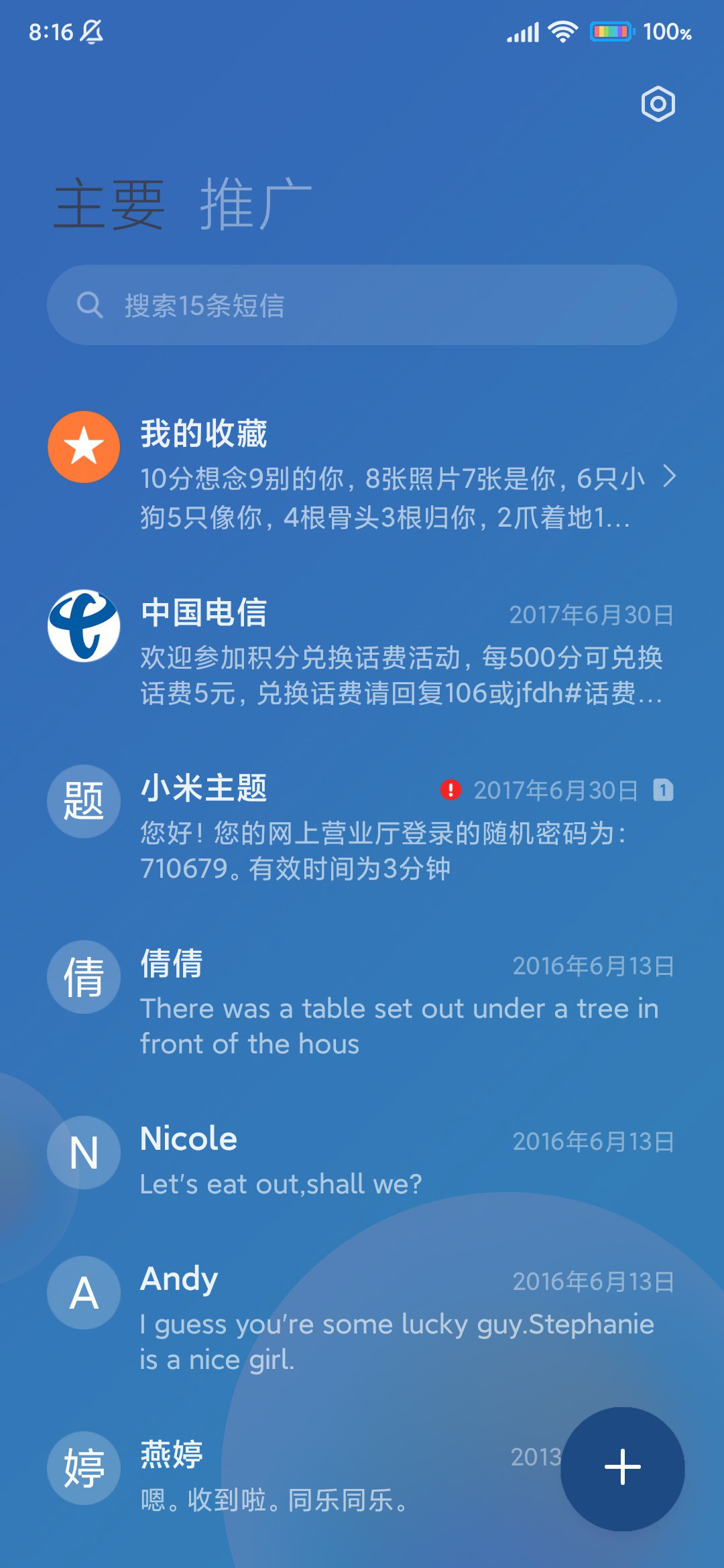
Task: Open 我的收藏 favorites
Action: click(362, 474)
